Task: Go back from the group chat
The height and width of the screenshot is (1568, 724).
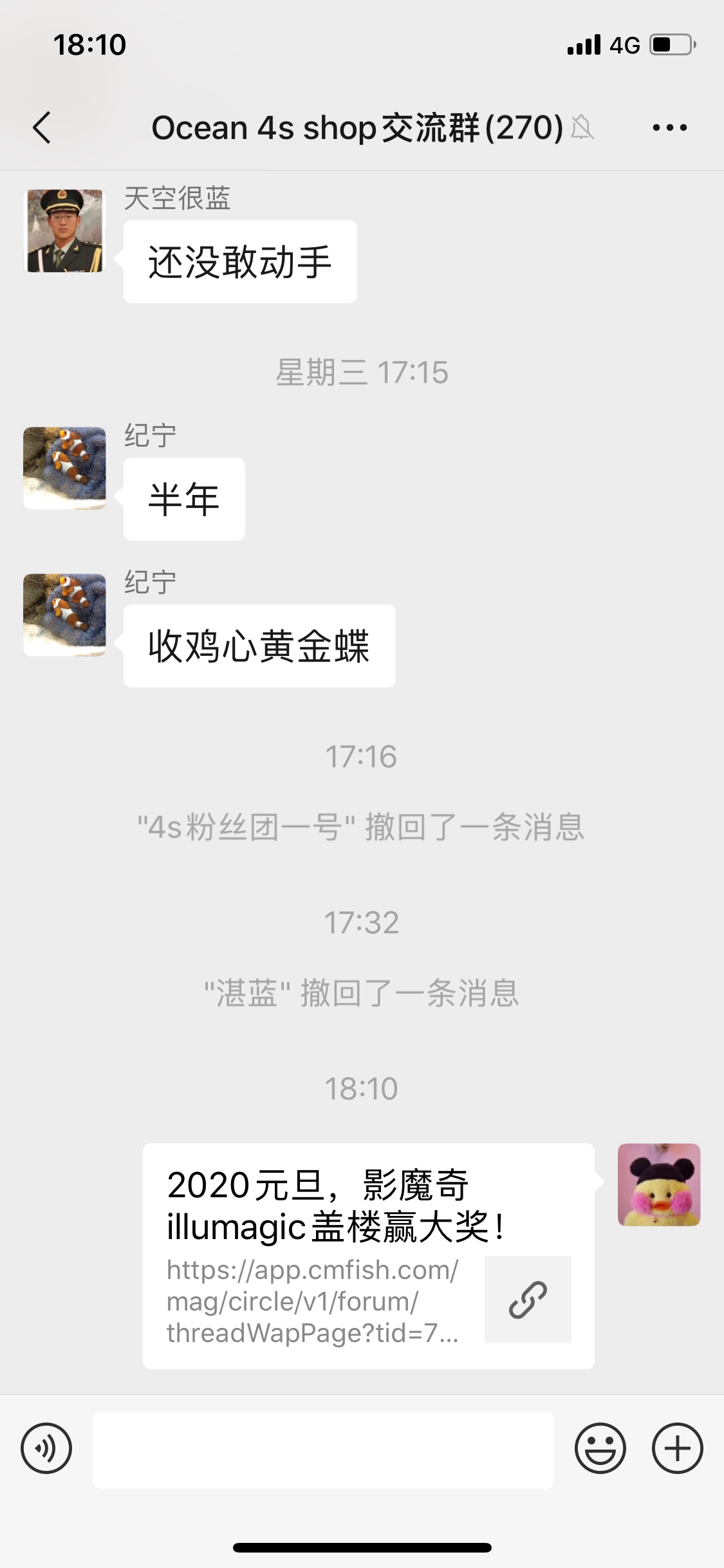Action: (42, 127)
